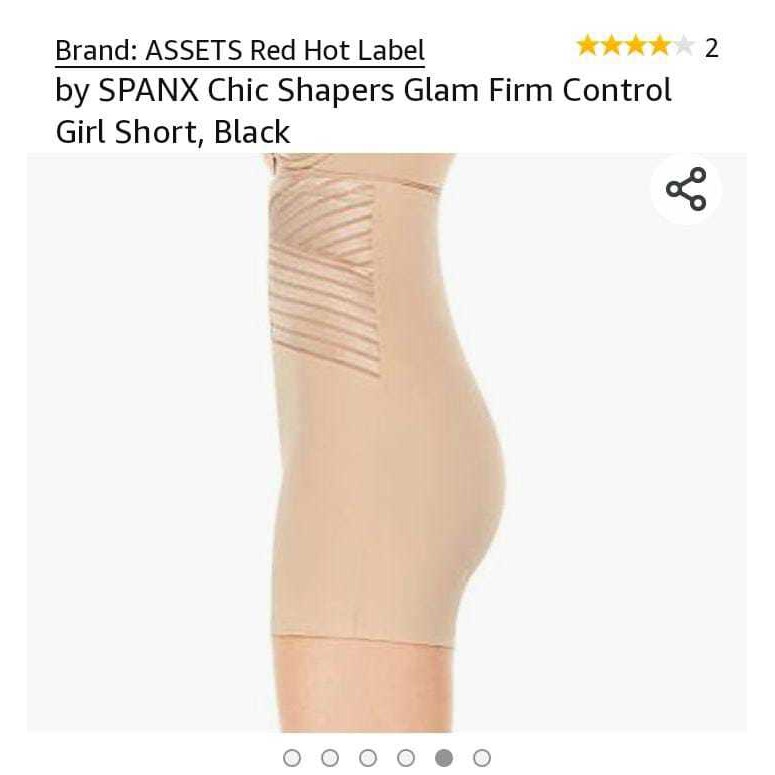The image size is (775, 775).
Task: Jump to the first image indicator dot
Action: (x=292, y=758)
